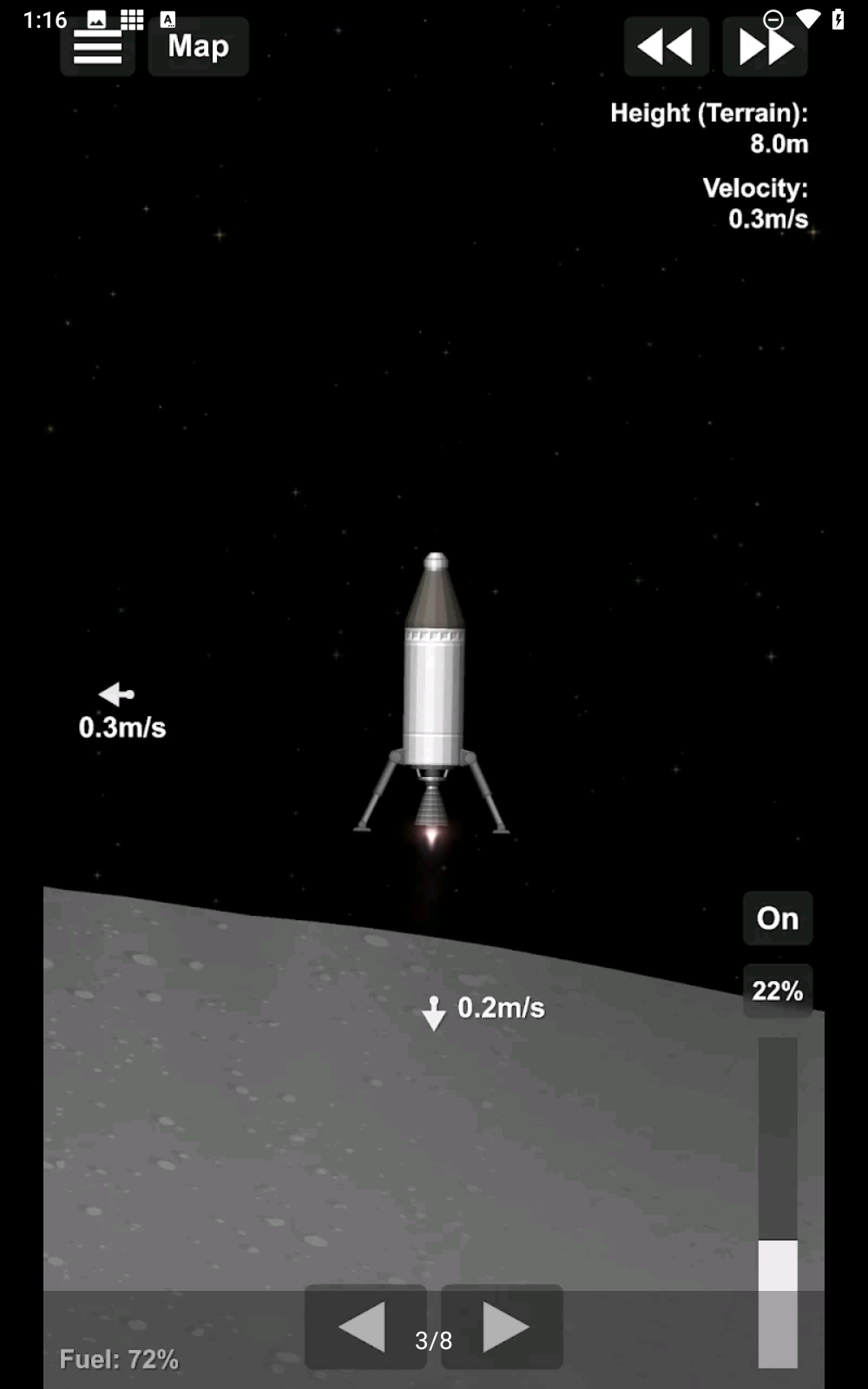This screenshot has width=868, height=1389.
Task: Speed up time warp
Action: pyautogui.click(x=765, y=47)
